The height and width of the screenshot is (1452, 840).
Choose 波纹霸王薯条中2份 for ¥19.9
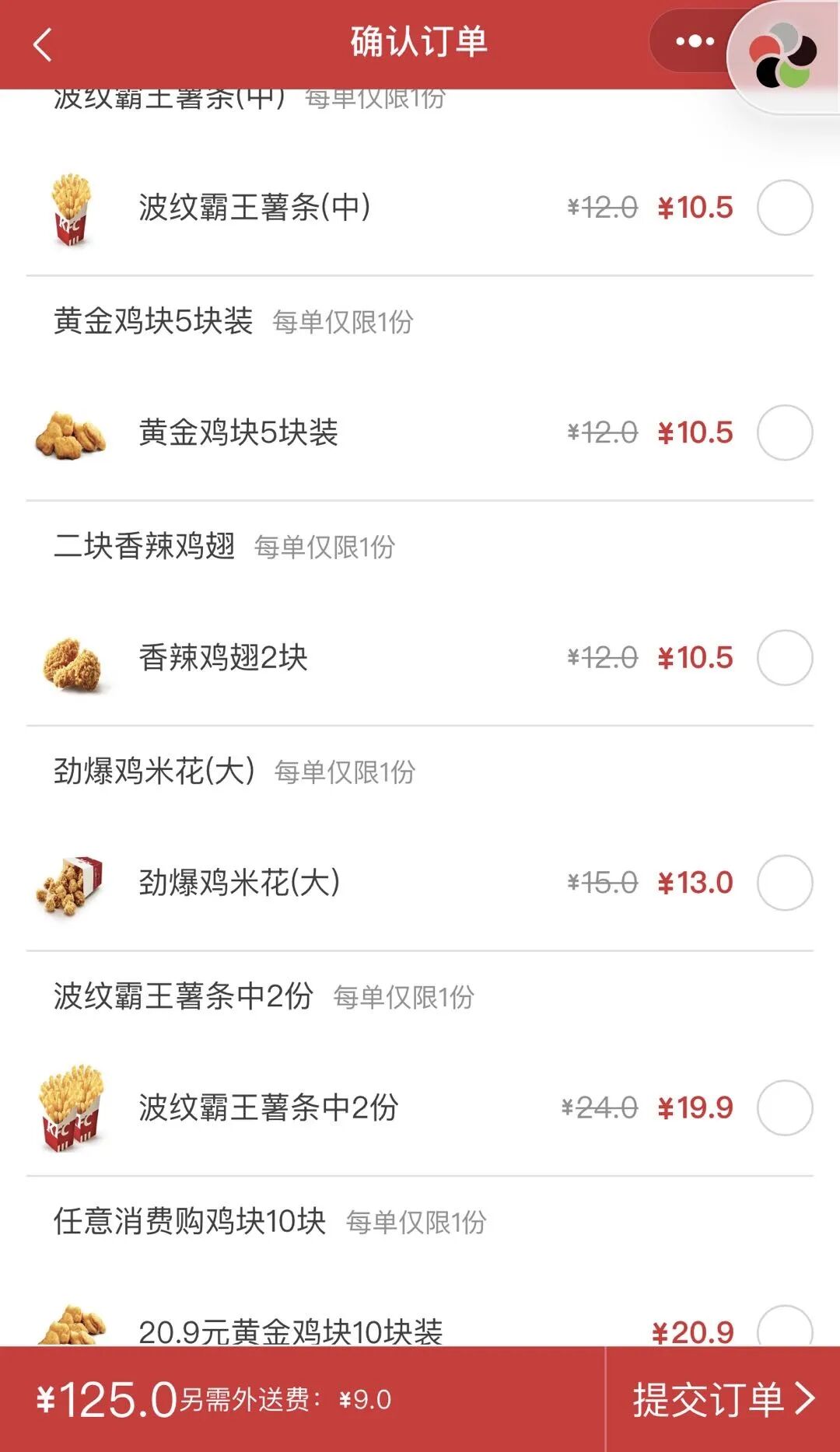pyautogui.click(x=784, y=1107)
